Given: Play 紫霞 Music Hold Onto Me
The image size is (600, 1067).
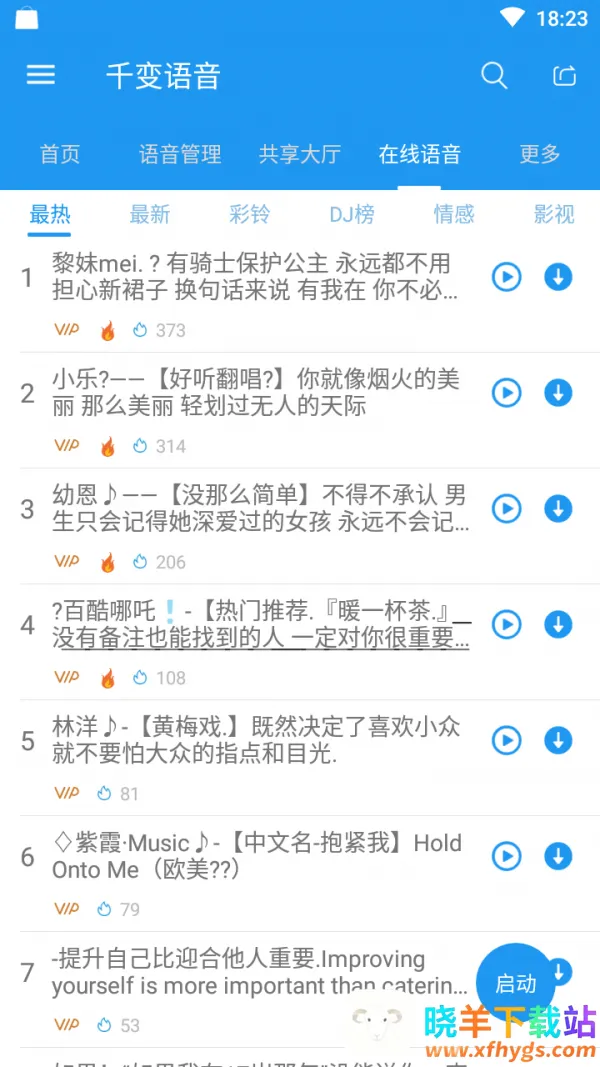Looking at the screenshot, I should click(x=507, y=857).
